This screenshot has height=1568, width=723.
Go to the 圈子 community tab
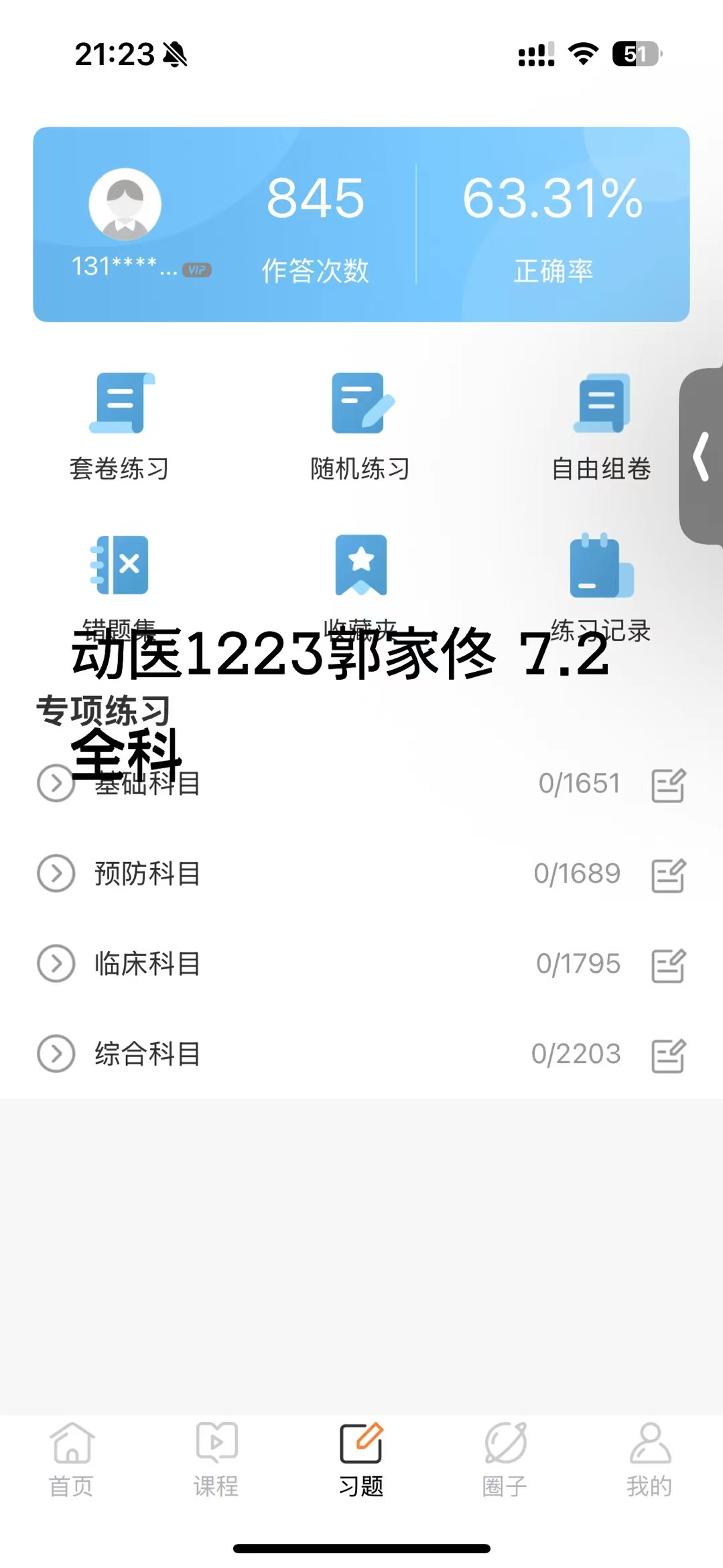point(505,1459)
